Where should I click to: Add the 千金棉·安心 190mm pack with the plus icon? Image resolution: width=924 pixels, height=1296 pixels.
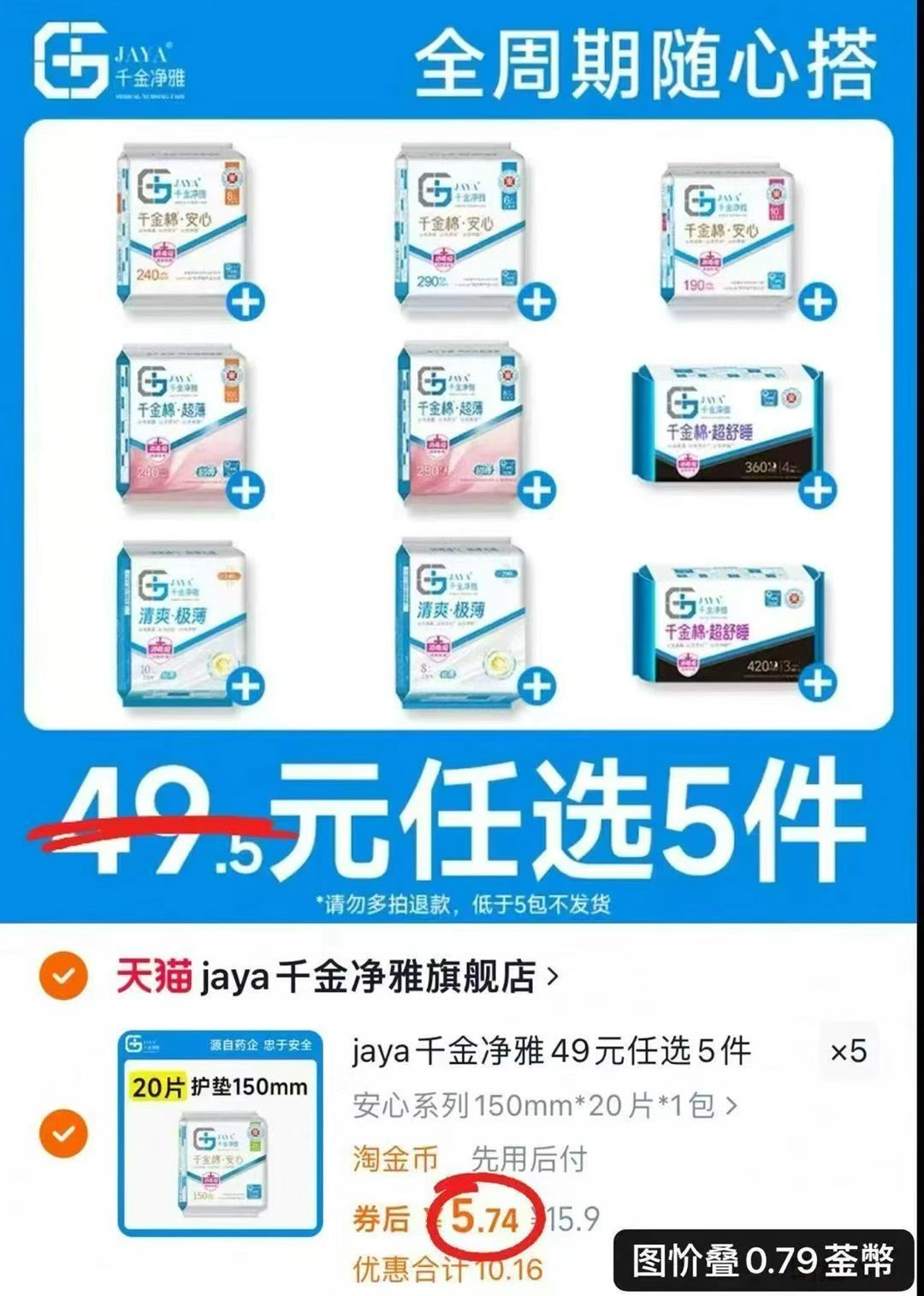[x=817, y=301]
